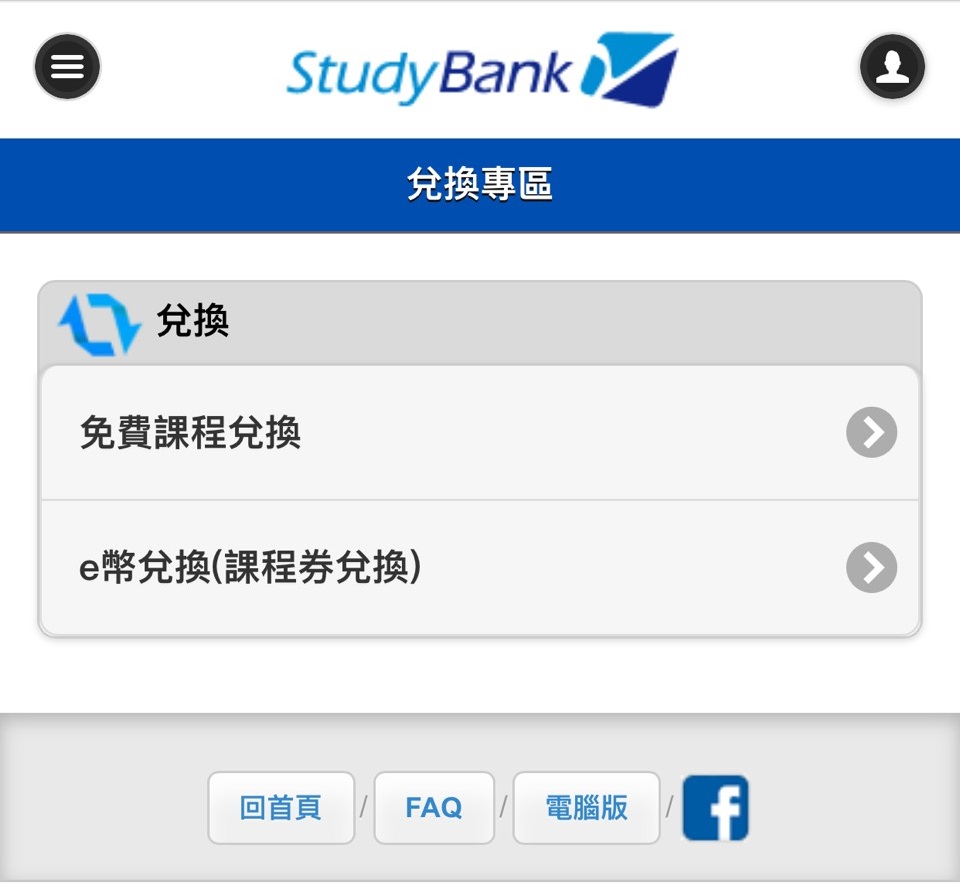Open the FAQ page

(434, 808)
